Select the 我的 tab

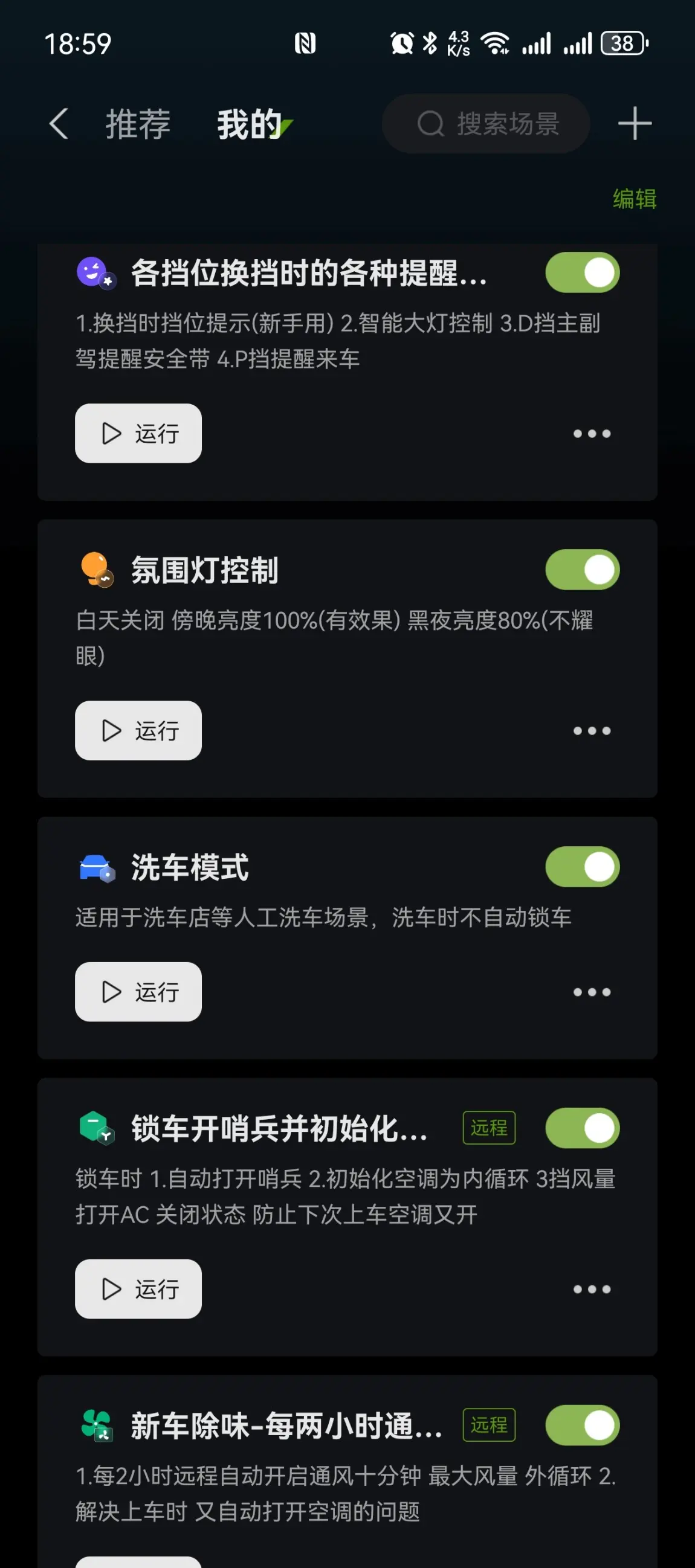250,124
